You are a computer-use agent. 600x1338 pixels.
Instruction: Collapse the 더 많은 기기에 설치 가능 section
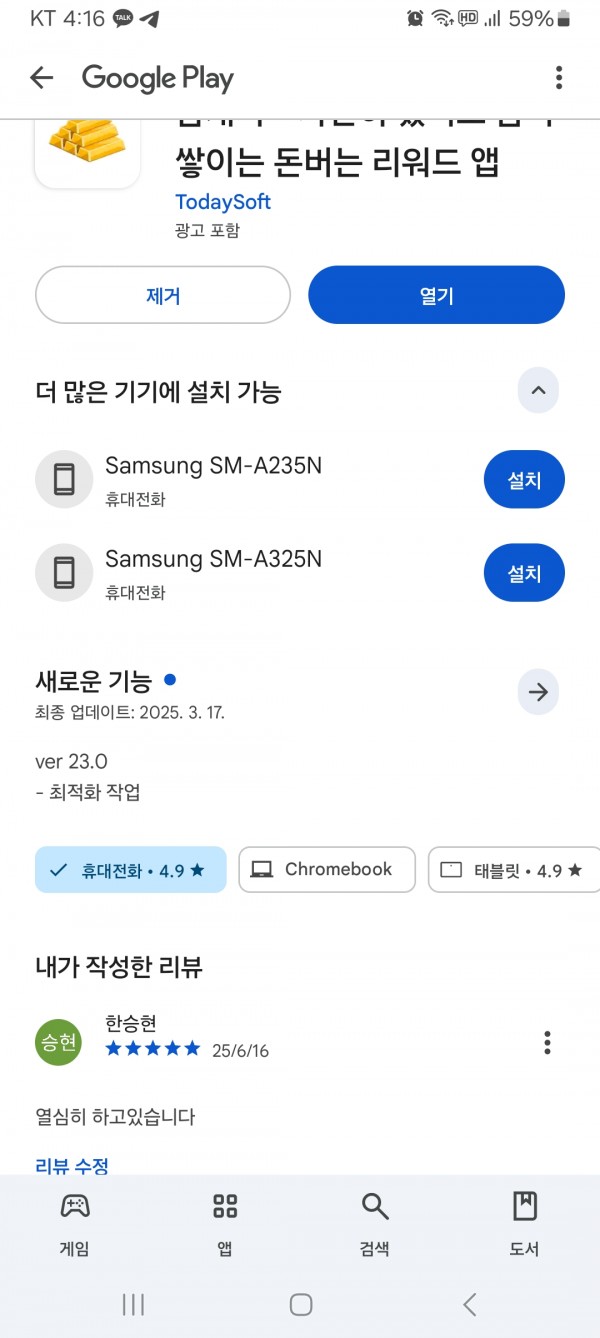coord(538,391)
